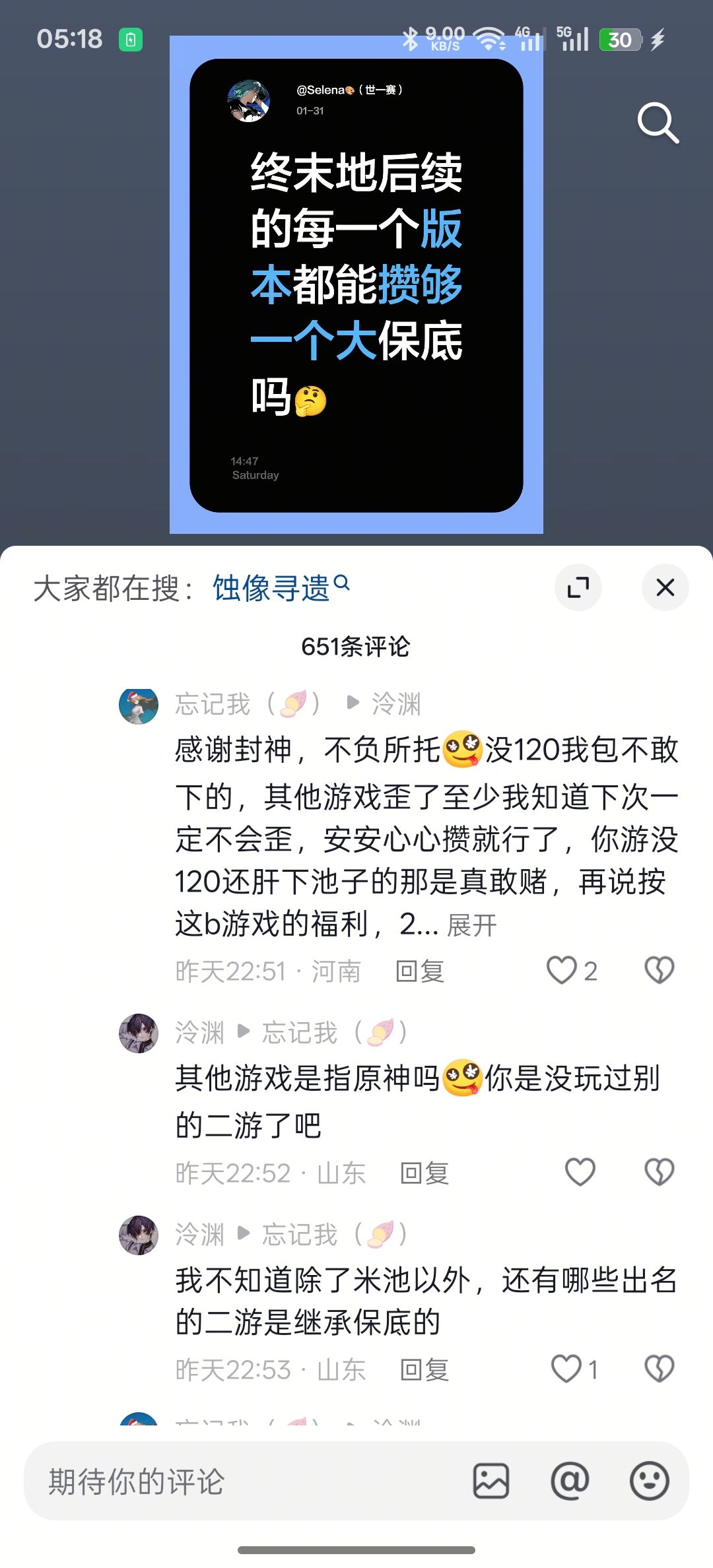
Task: Dislike the comment posted at 昨天22:52
Action: [659, 1173]
